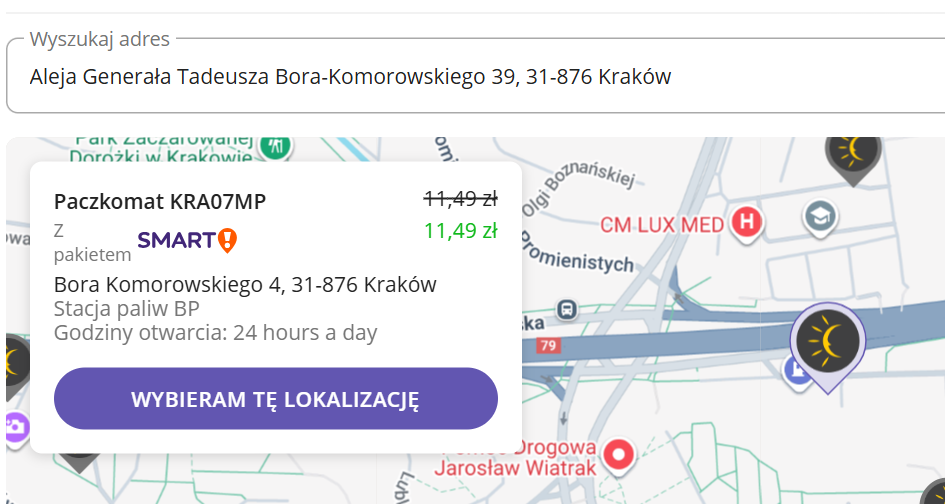Tap the red marker by Jarosław Wiatrak

click(x=621, y=456)
